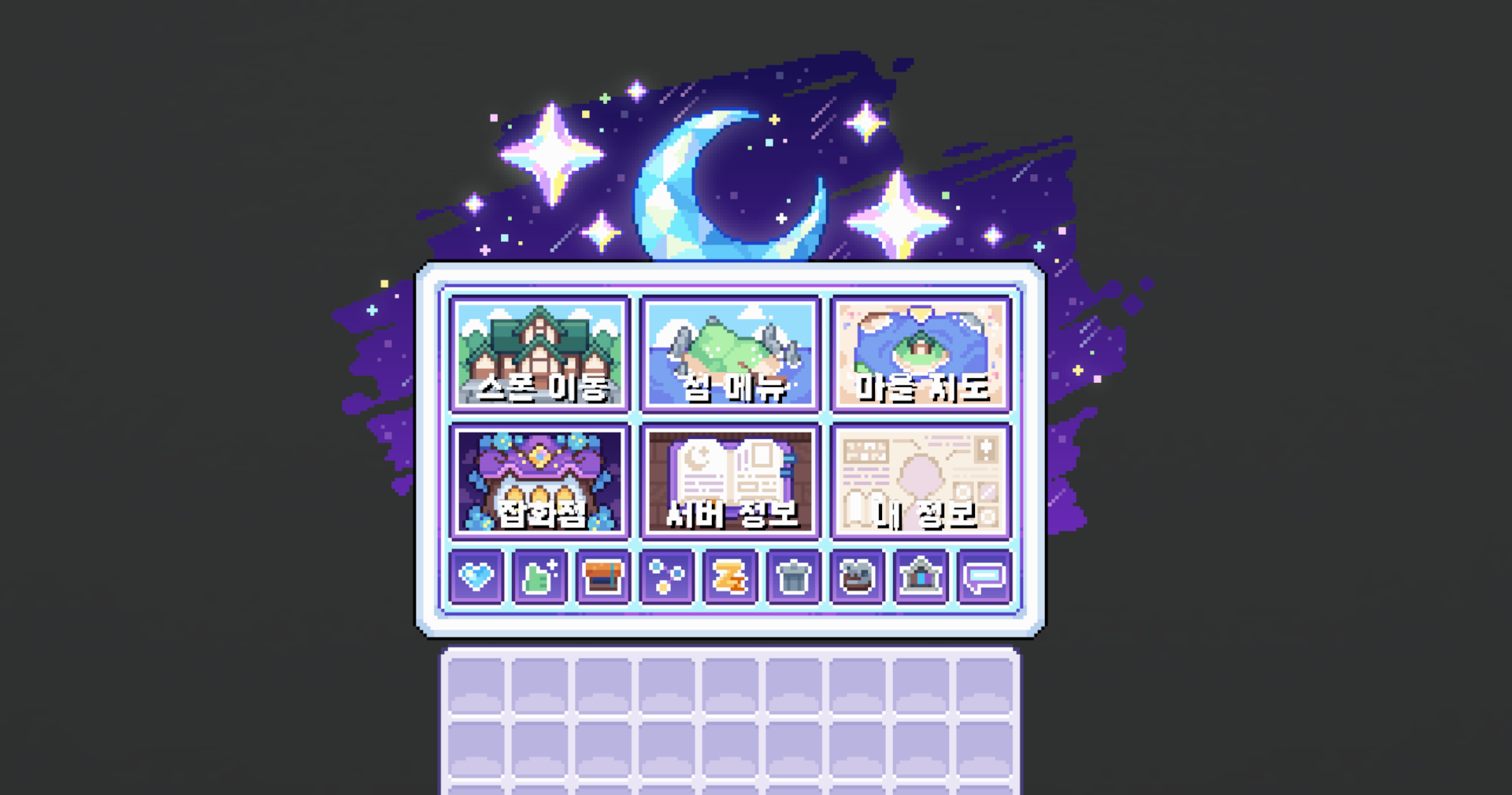Open the 섬 메뉴 tile
Screen dimensions: 1512x795
(x=731, y=354)
